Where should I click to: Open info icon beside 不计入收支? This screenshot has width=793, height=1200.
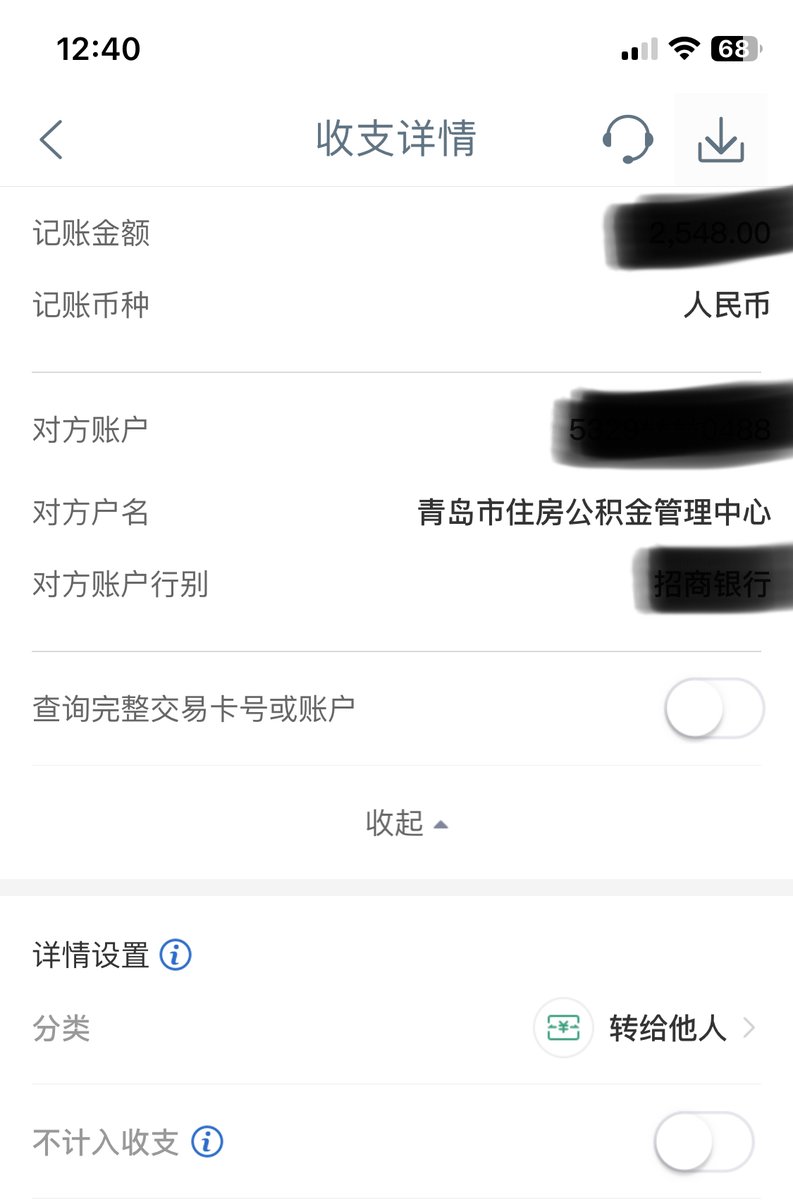[207, 1141]
